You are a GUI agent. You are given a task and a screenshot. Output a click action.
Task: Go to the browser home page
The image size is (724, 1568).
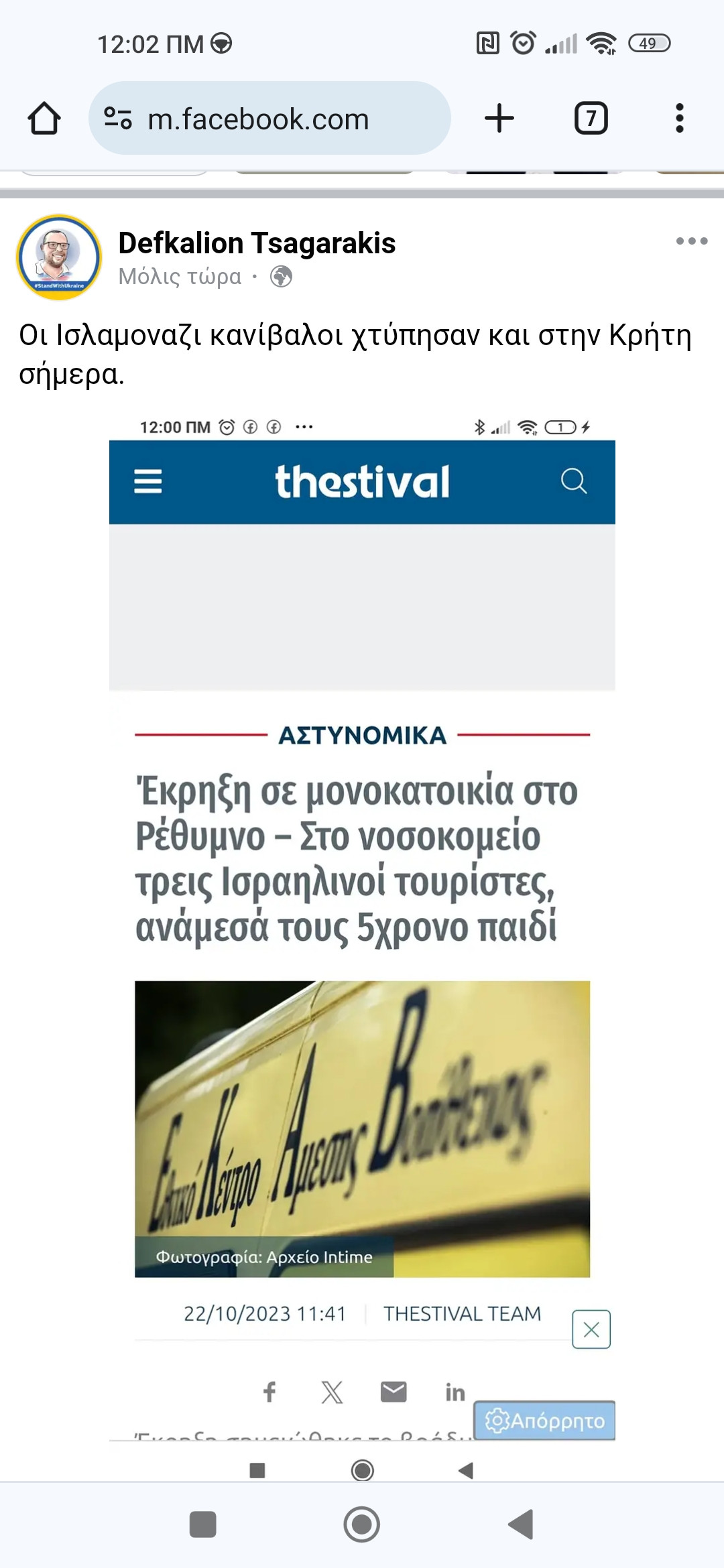point(44,119)
